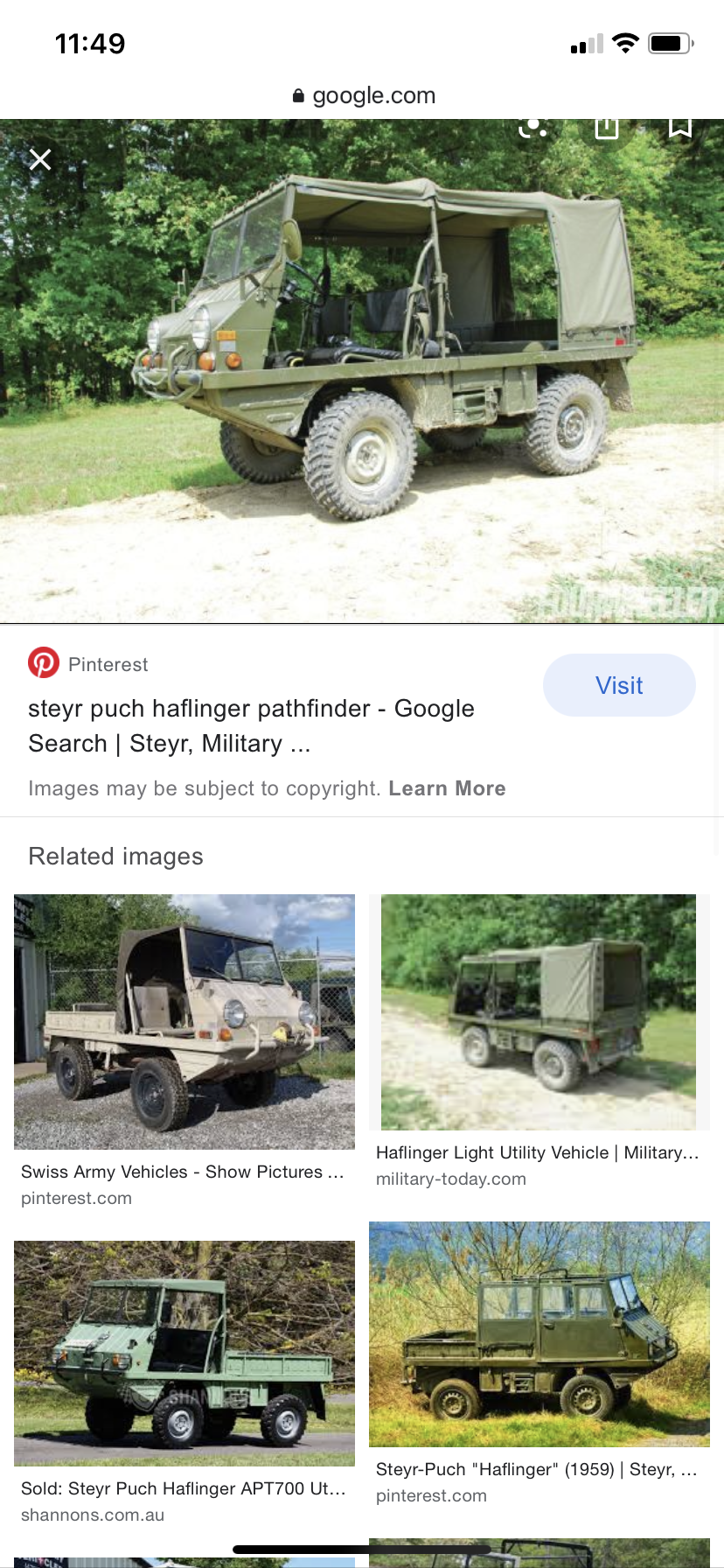The width and height of the screenshot is (724, 1568).
Task: Open the steyr puch haflinger pathfinder title
Action: [x=251, y=725]
